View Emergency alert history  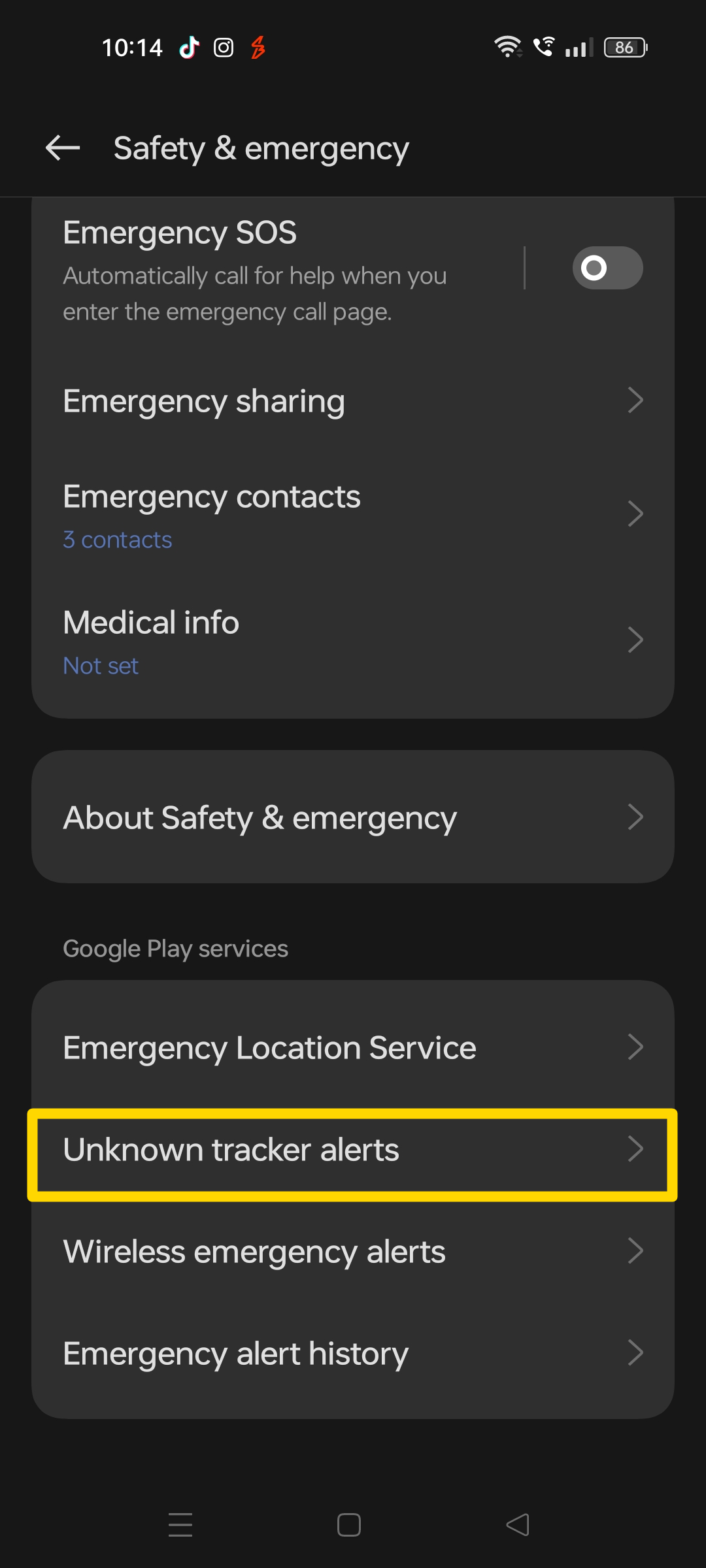[353, 1354]
